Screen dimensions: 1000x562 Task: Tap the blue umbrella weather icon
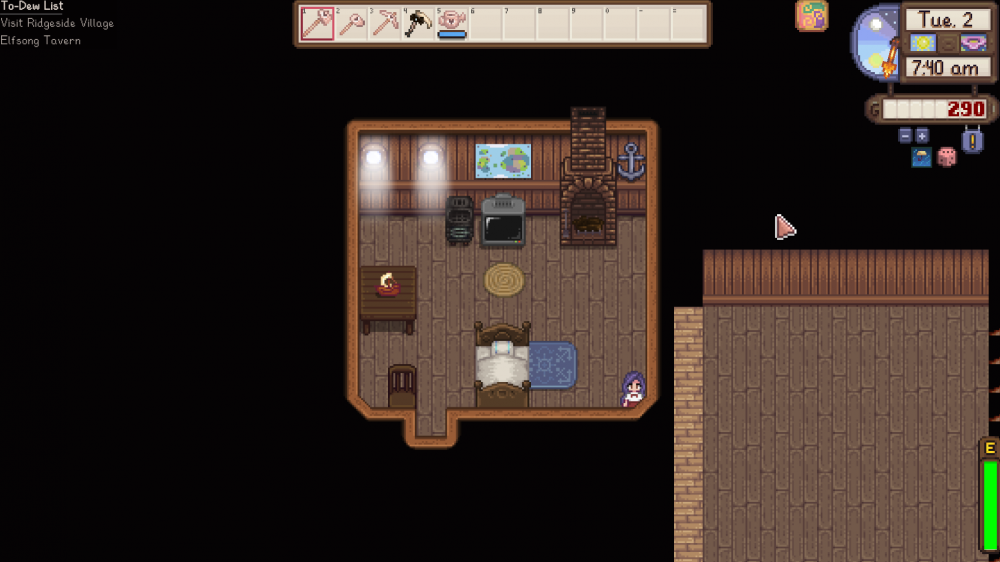click(x=921, y=157)
